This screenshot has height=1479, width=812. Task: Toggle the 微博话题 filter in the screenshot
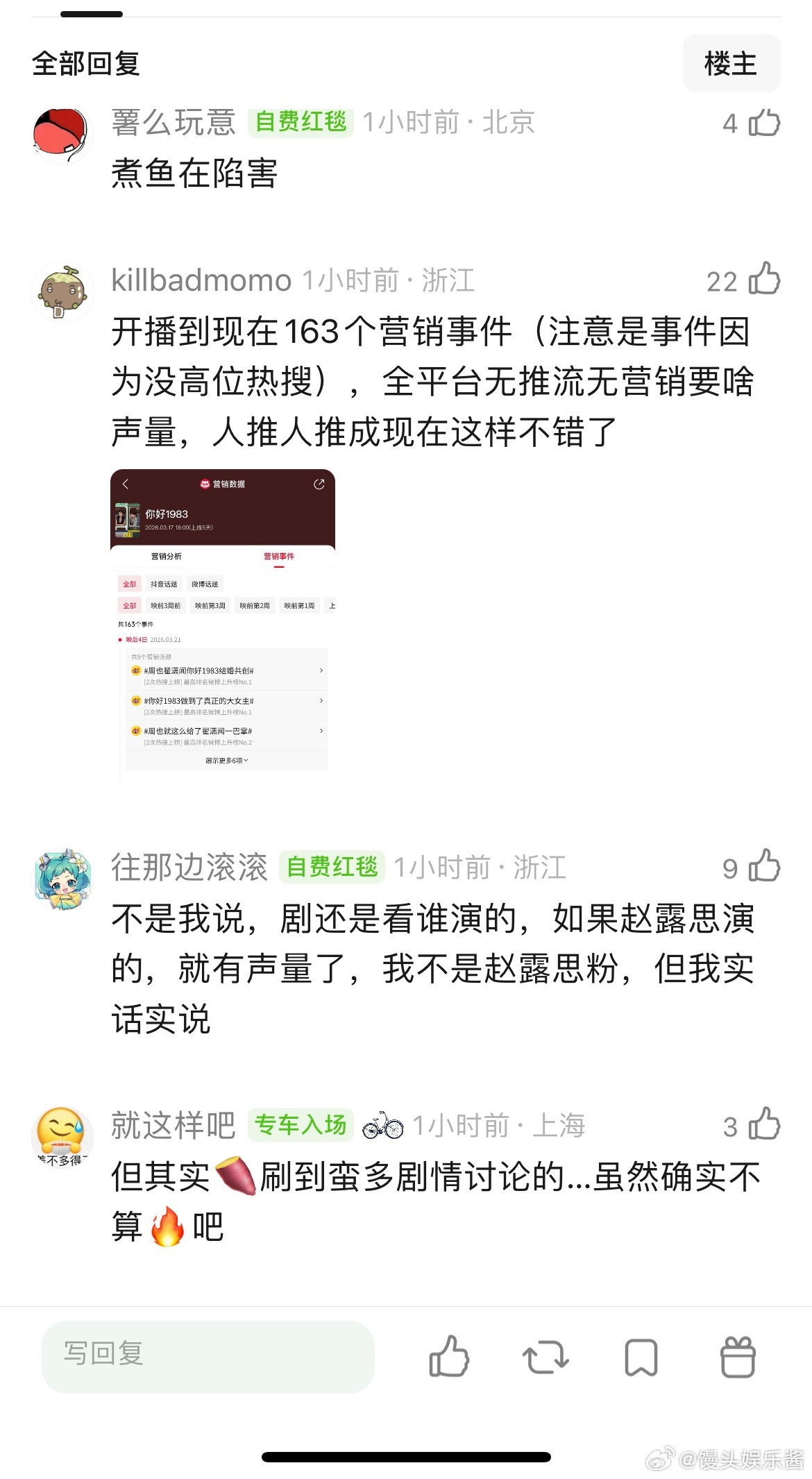point(205,584)
